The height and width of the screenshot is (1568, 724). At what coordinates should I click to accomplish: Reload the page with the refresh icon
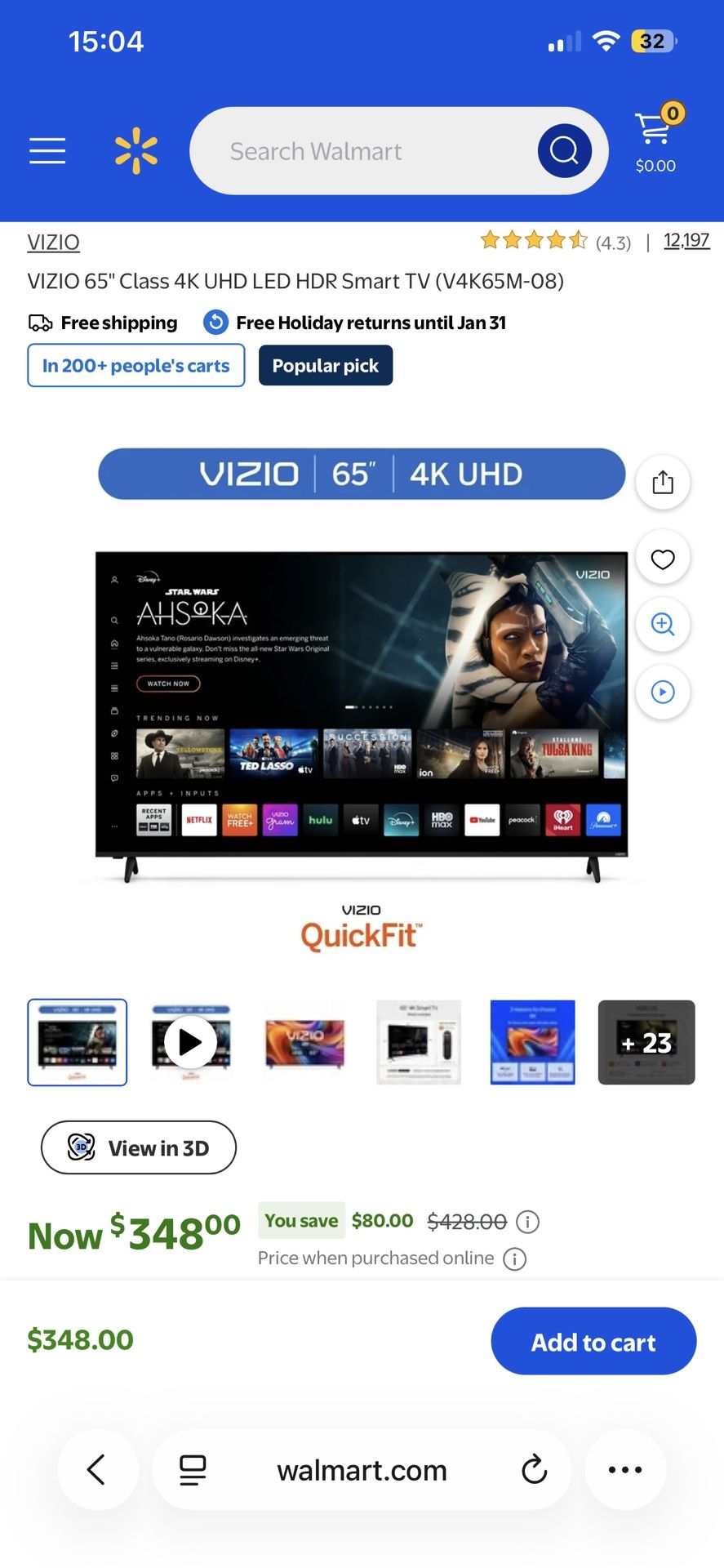(535, 1470)
